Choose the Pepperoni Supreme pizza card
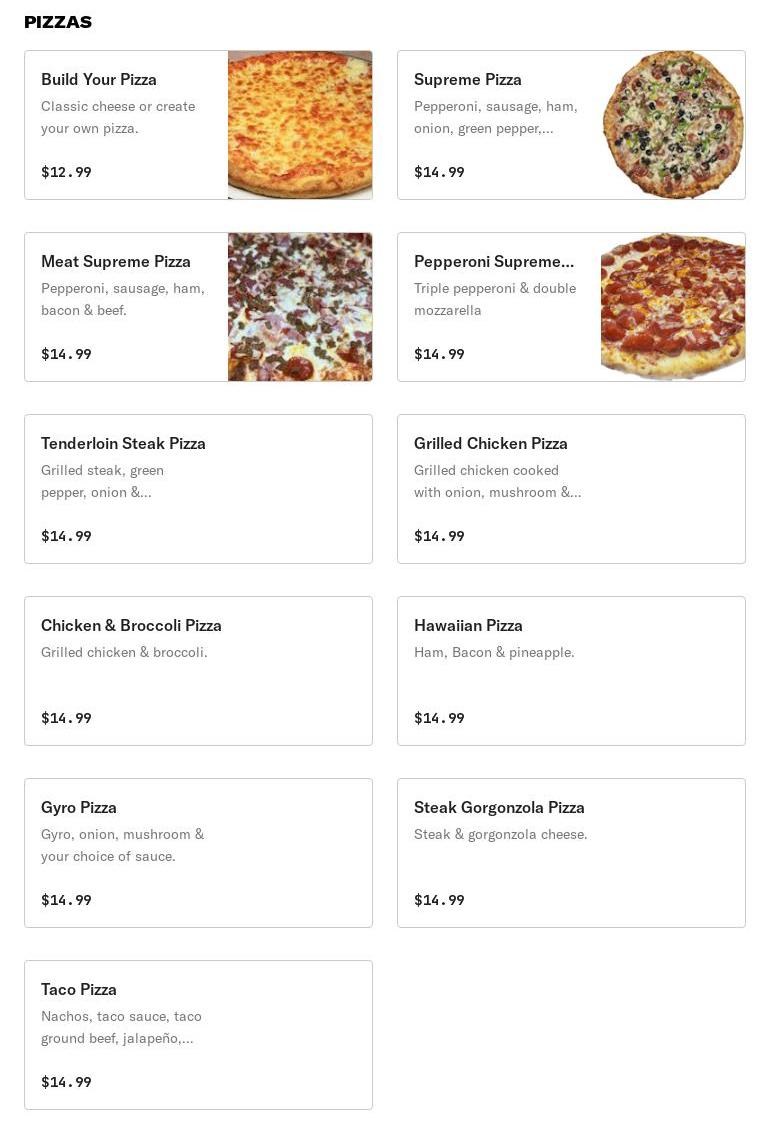The width and height of the screenshot is (770, 1130). 571,307
